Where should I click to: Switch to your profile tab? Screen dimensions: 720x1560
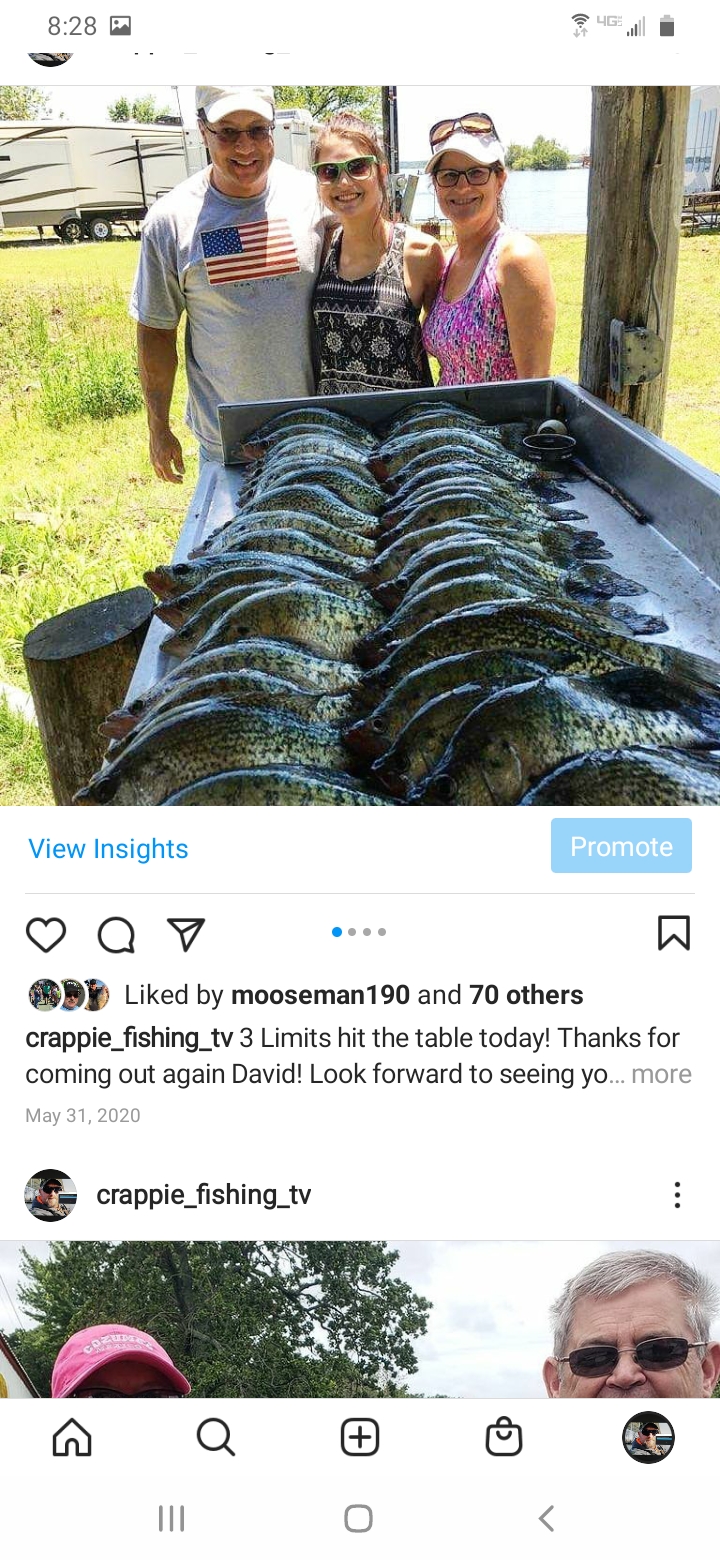click(648, 1438)
